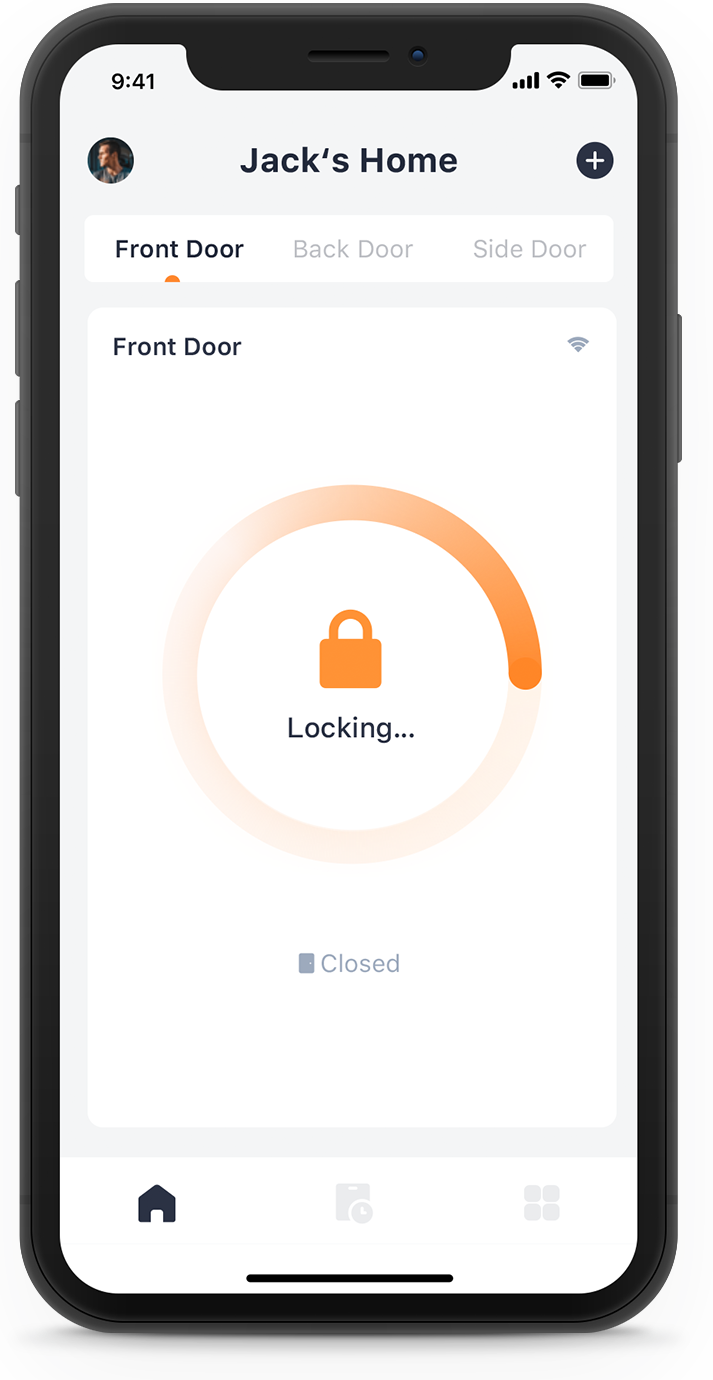
Task: Add a new device with plus icon
Action: click(x=594, y=161)
